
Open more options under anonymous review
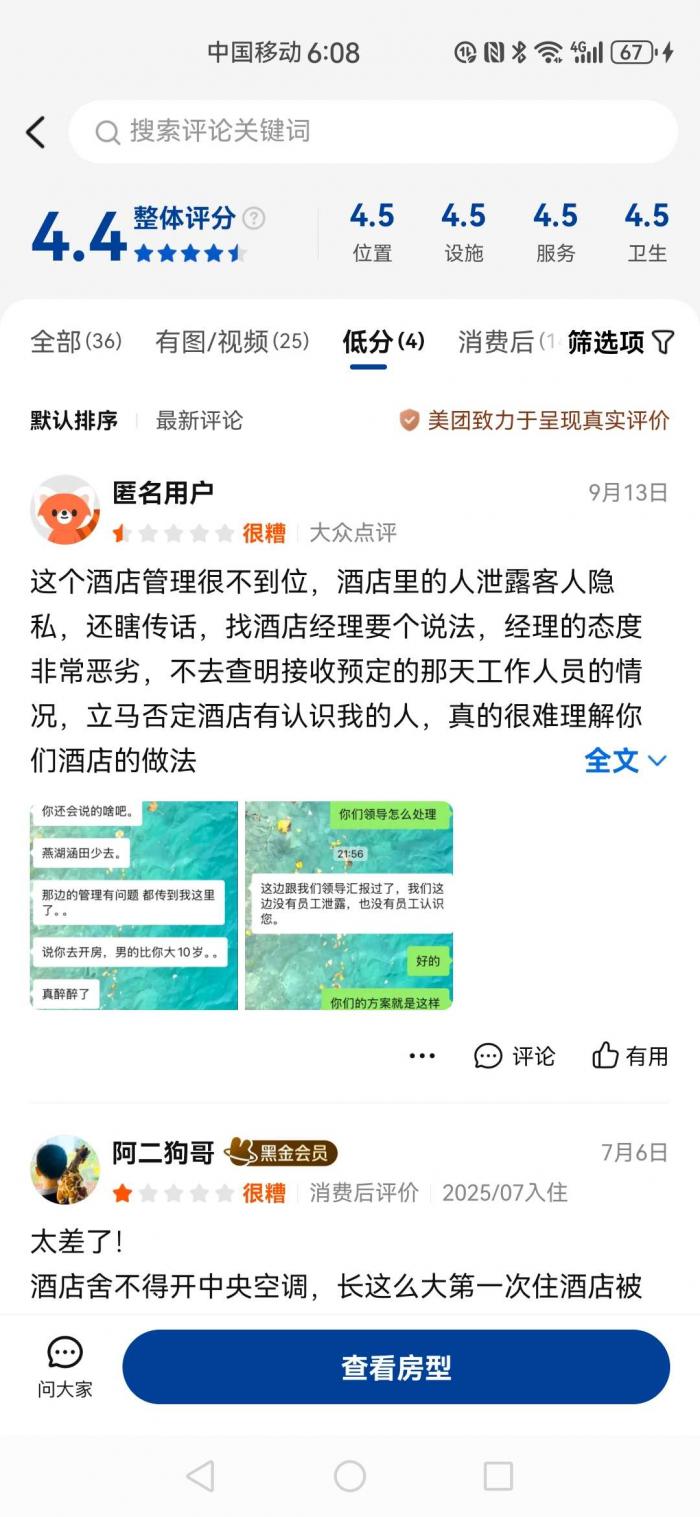(x=422, y=1056)
